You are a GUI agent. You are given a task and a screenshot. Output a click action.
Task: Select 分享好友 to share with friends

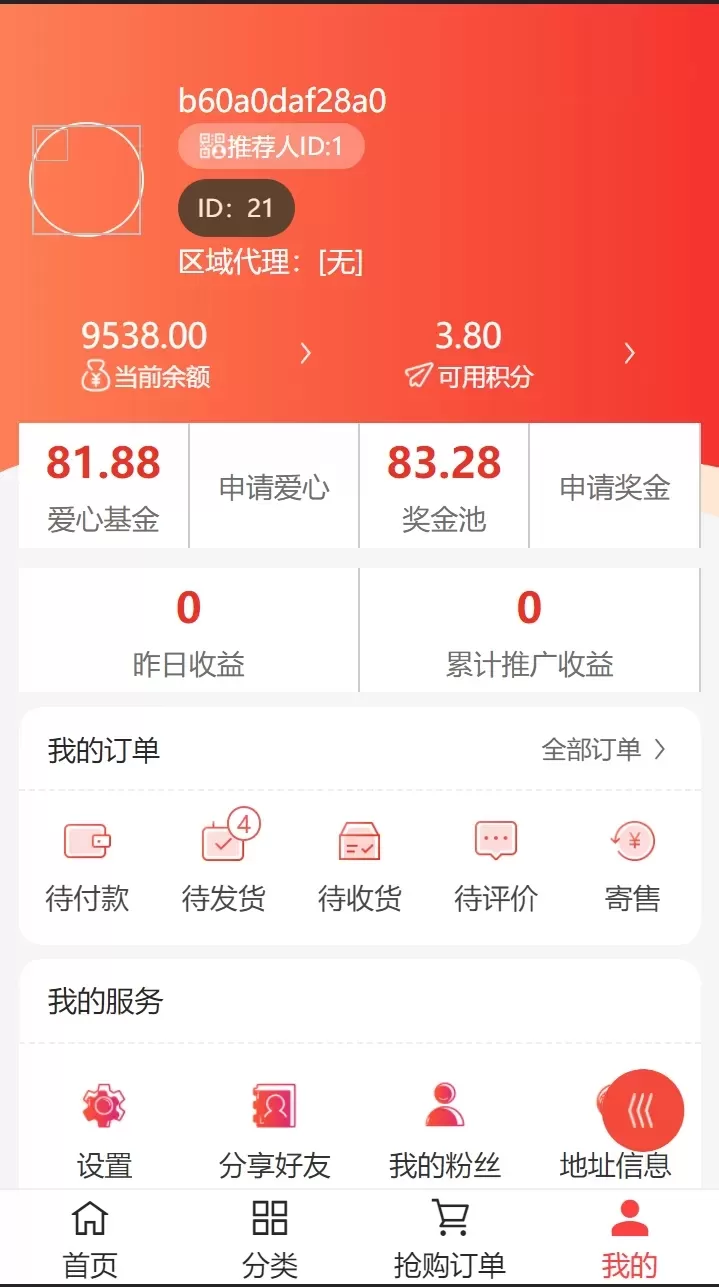pyautogui.click(x=274, y=1130)
